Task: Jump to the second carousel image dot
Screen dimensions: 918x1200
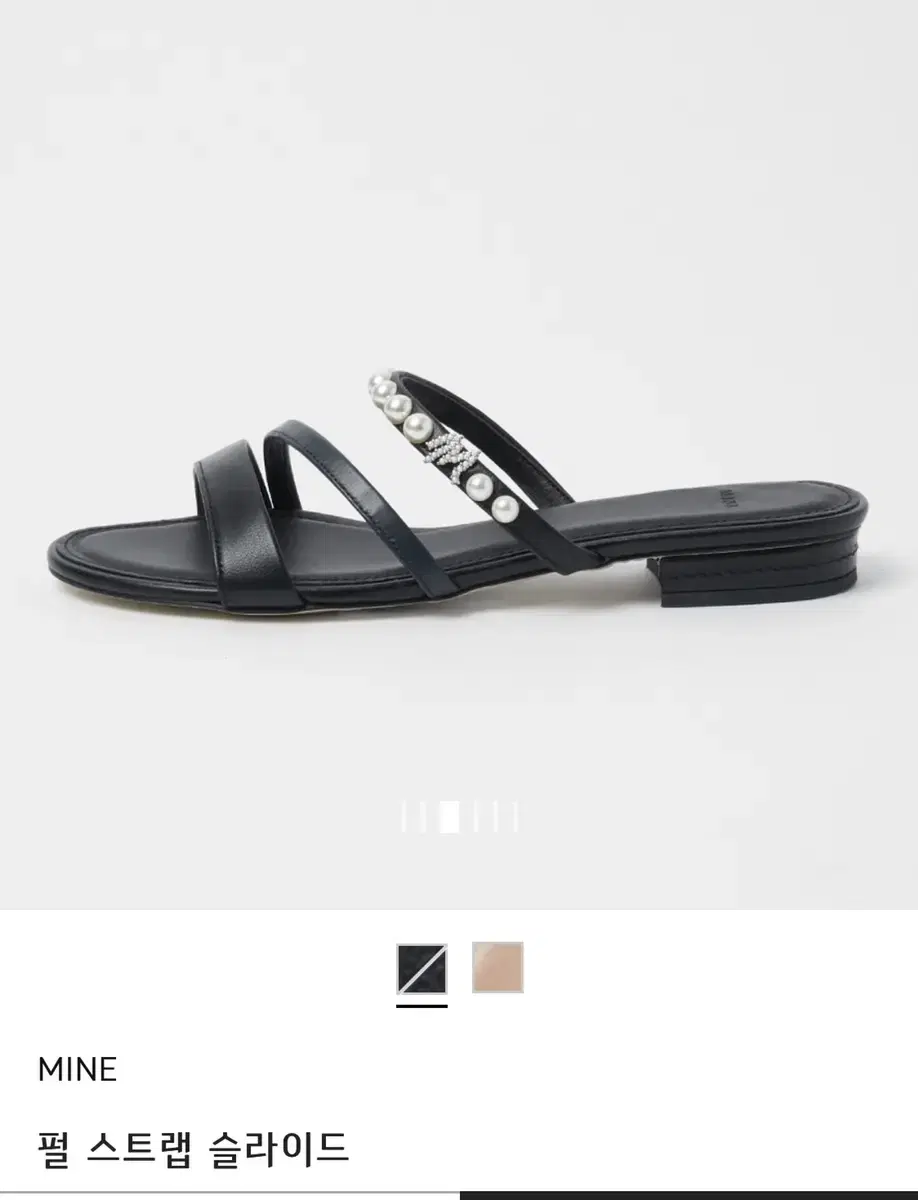Action: coord(422,817)
